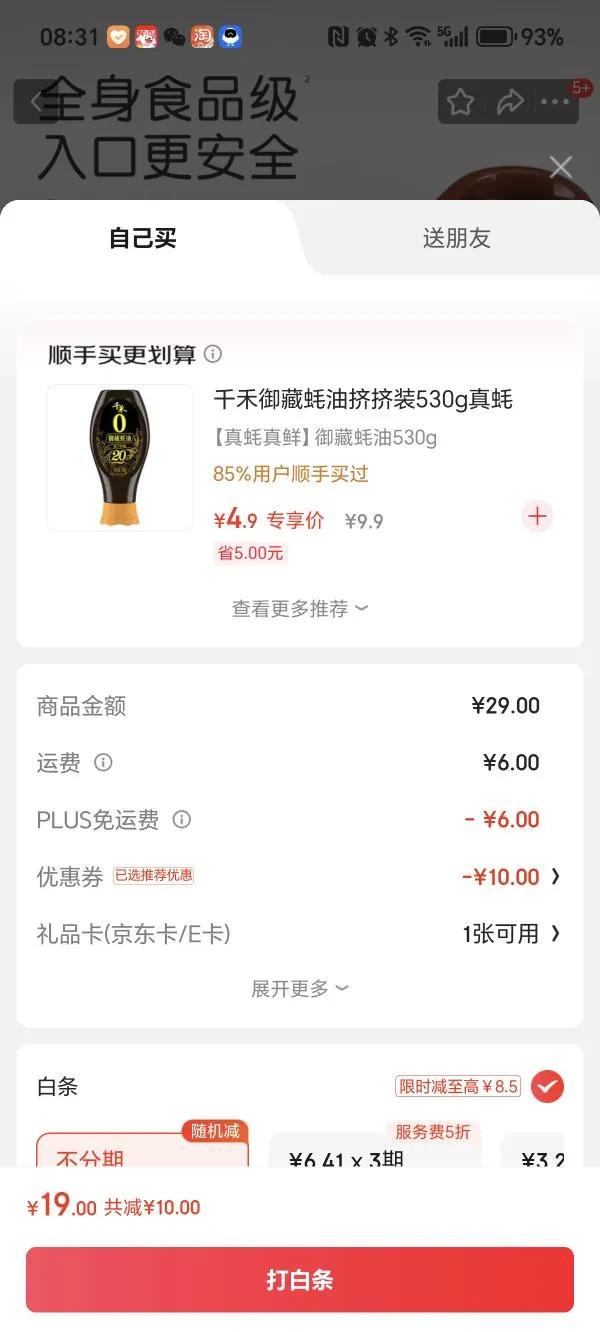
Task: Close the checkout sheet
Action: tap(561, 167)
